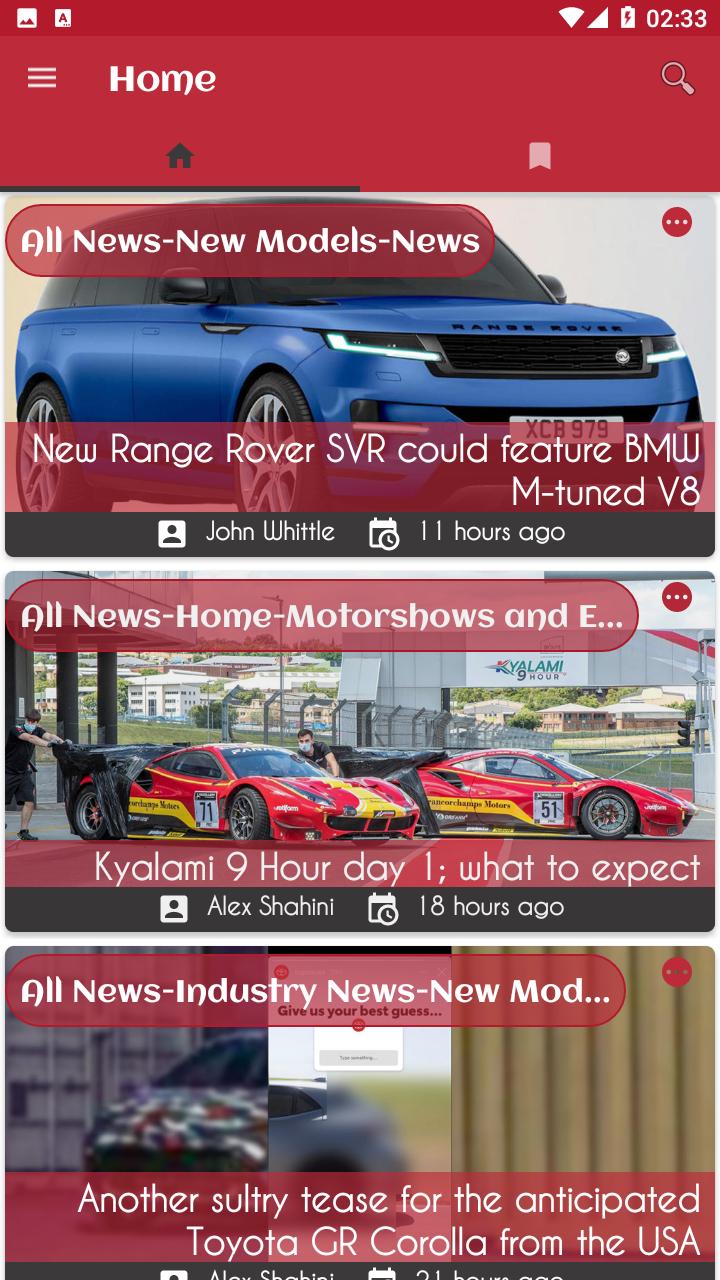The height and width of the screenshot is (1280, 720).
Task: Select the All News-New Models-News category chip
Action: [250, 241]
